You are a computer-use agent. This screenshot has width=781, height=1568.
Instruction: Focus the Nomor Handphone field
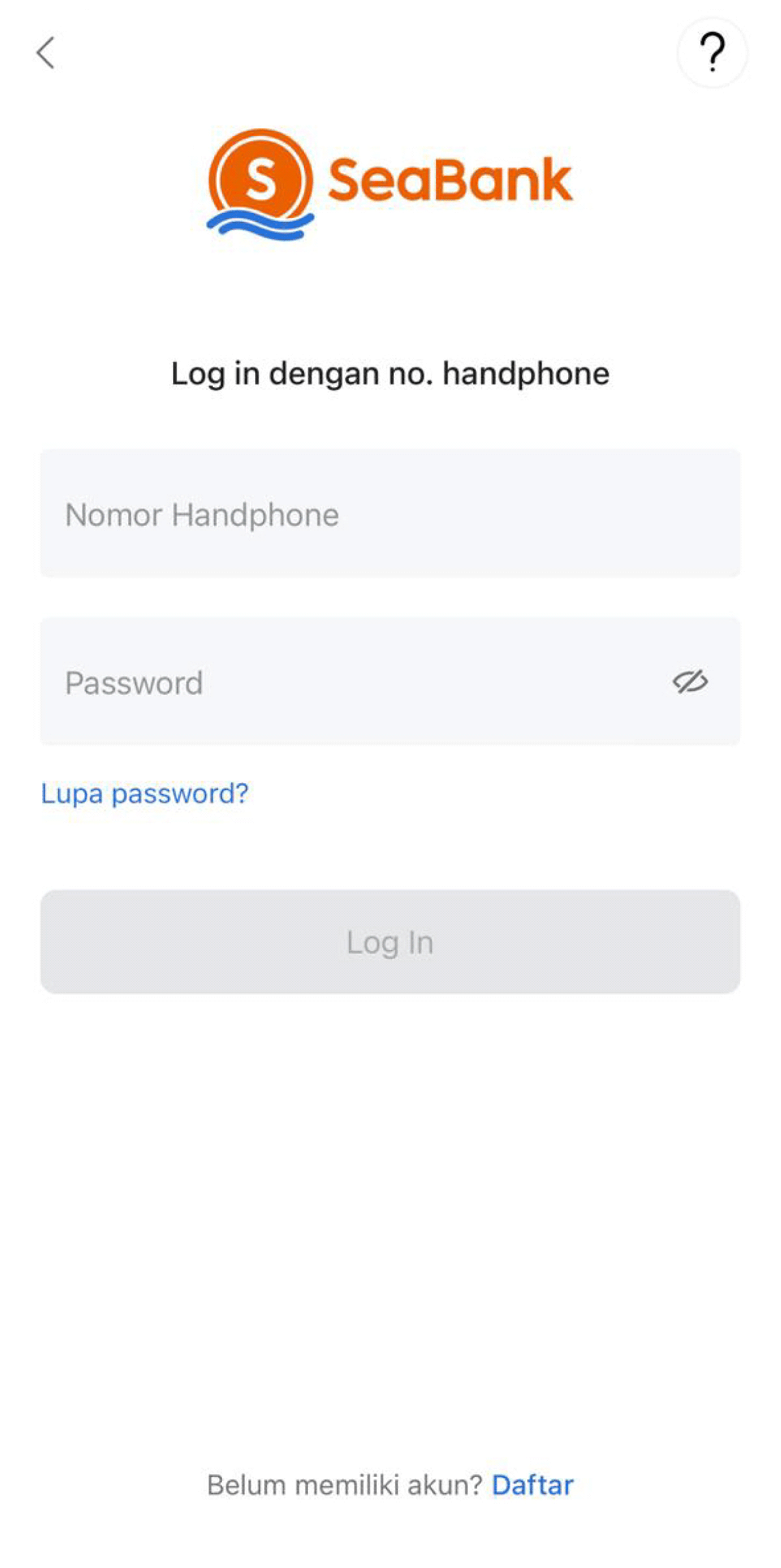point(389,514)
